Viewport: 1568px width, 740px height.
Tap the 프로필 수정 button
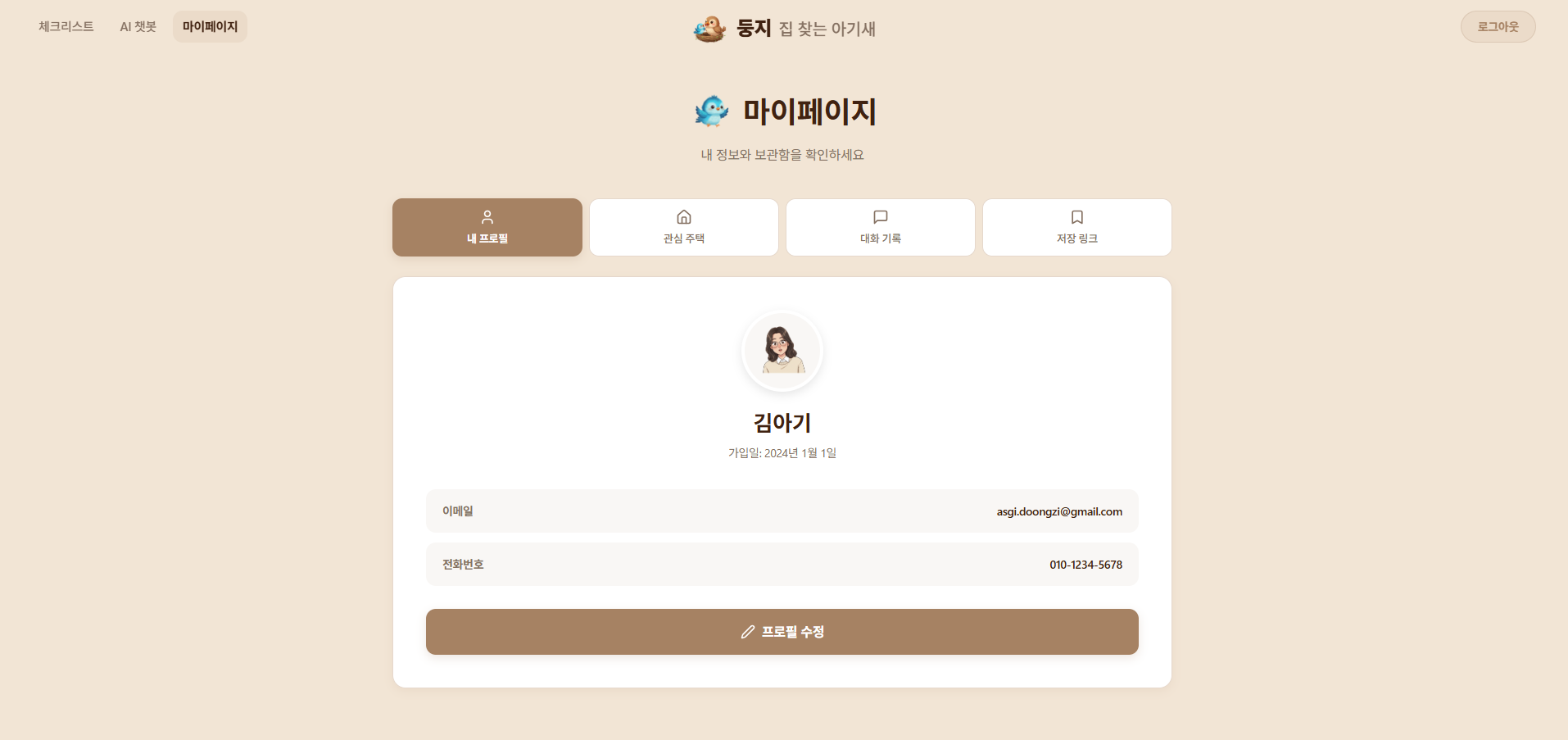pos(782,632)
